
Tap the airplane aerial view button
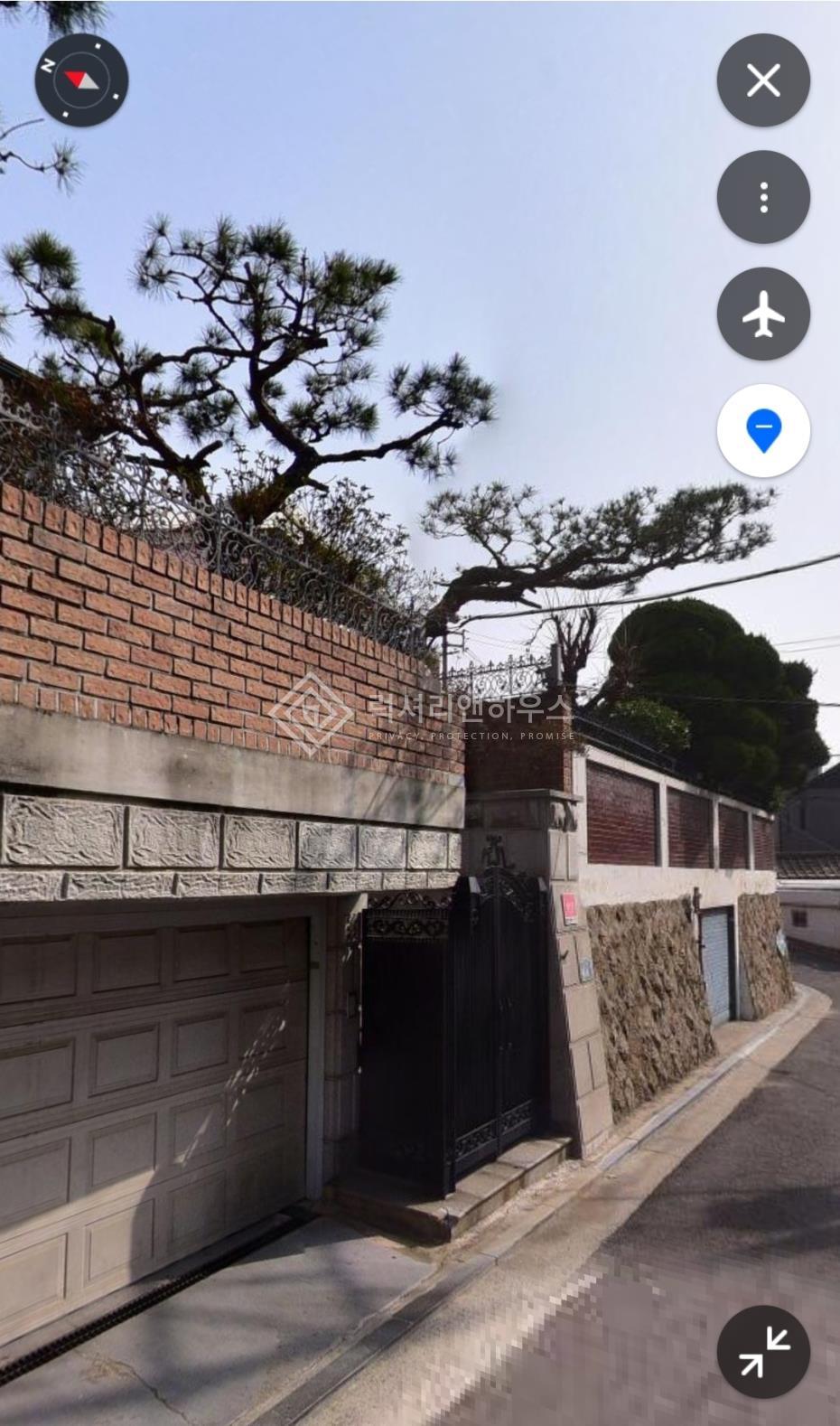(763, 314)
